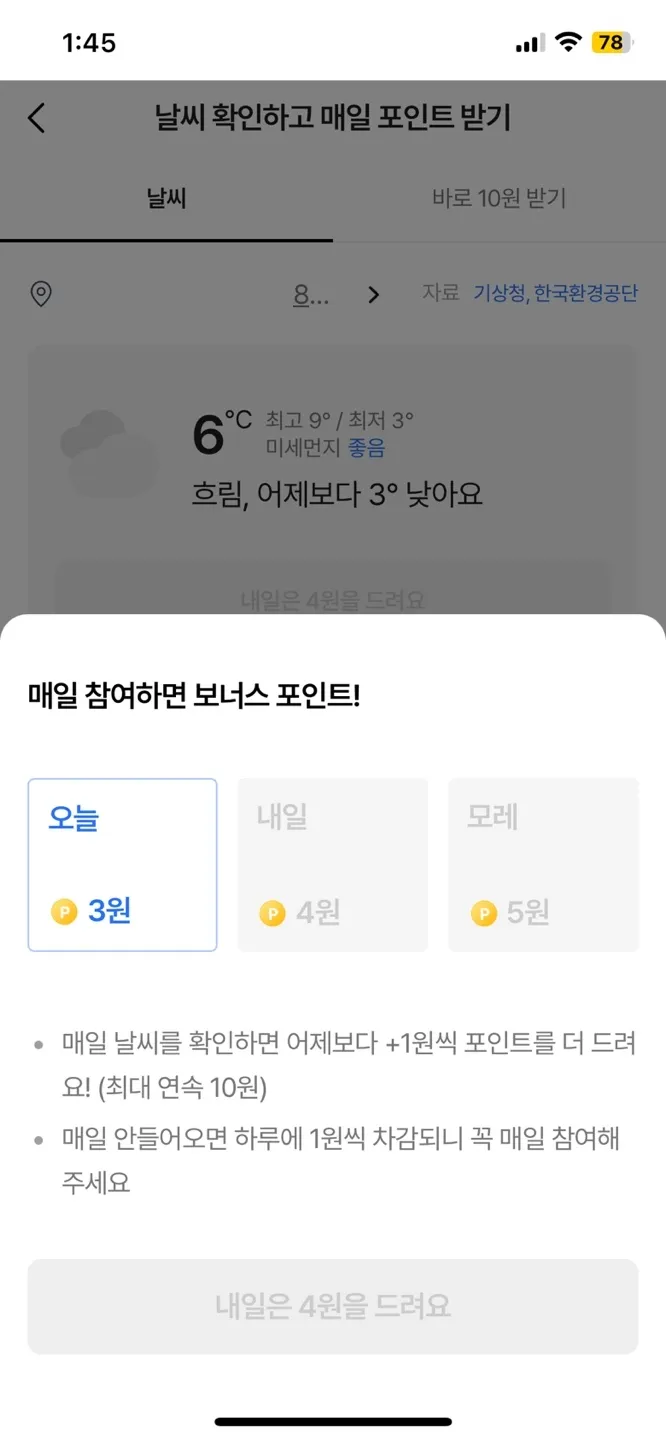This screenshot has height=1440, width=666.
Task: Switch to the 바로 10원 받기 tab
Action: 499,198
